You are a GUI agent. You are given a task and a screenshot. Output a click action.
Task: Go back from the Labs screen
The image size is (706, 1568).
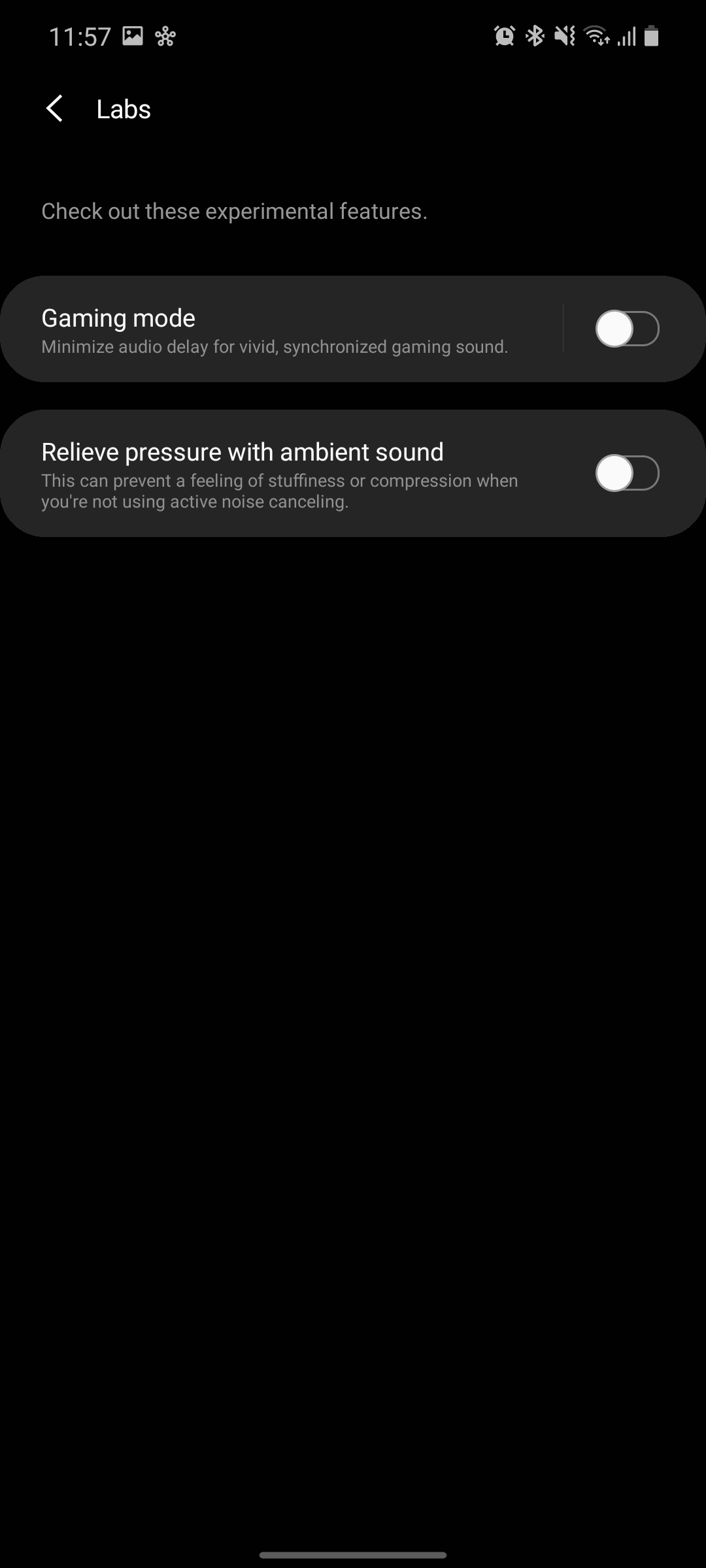pos(55,108)
